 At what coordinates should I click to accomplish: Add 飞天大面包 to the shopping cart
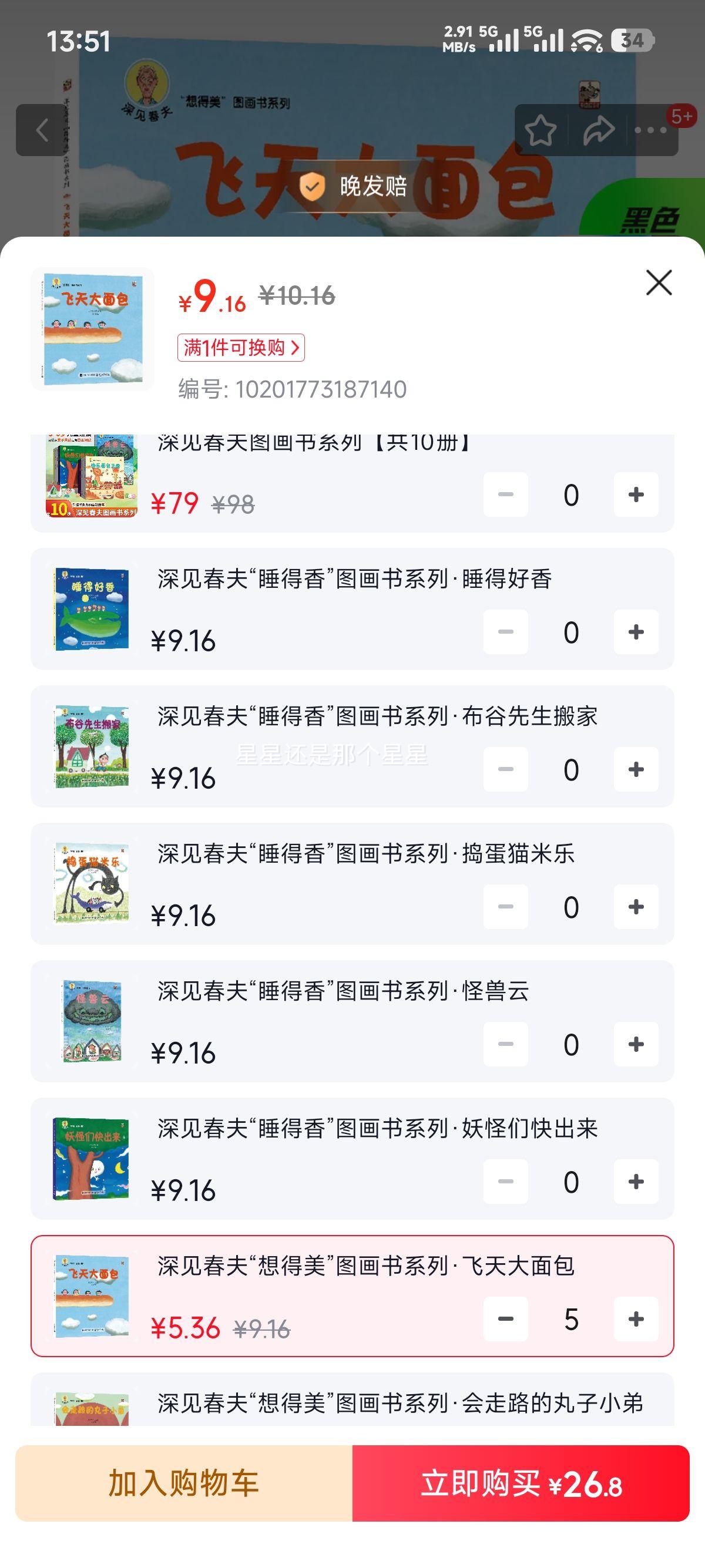(x=184, y=1483)
